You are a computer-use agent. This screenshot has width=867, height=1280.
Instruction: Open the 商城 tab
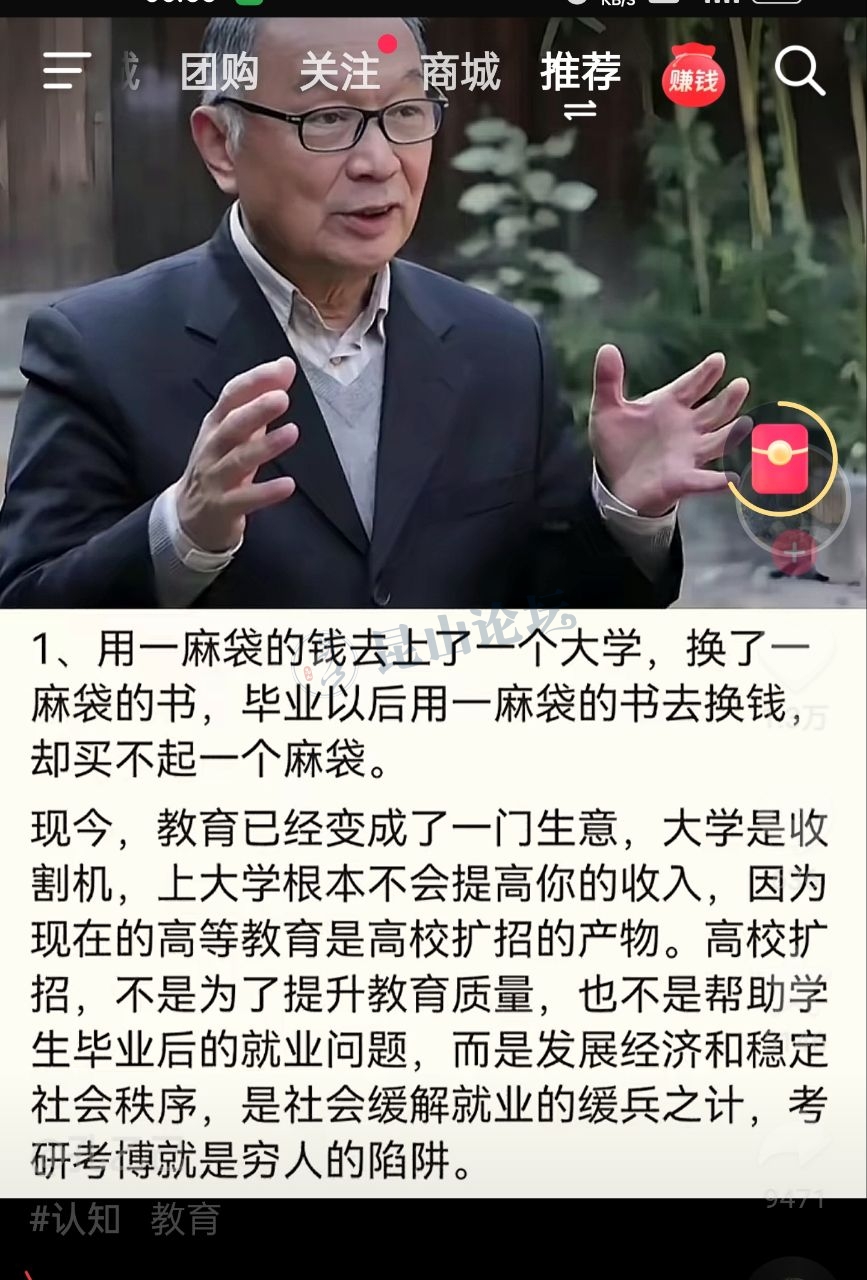[460, 73]
